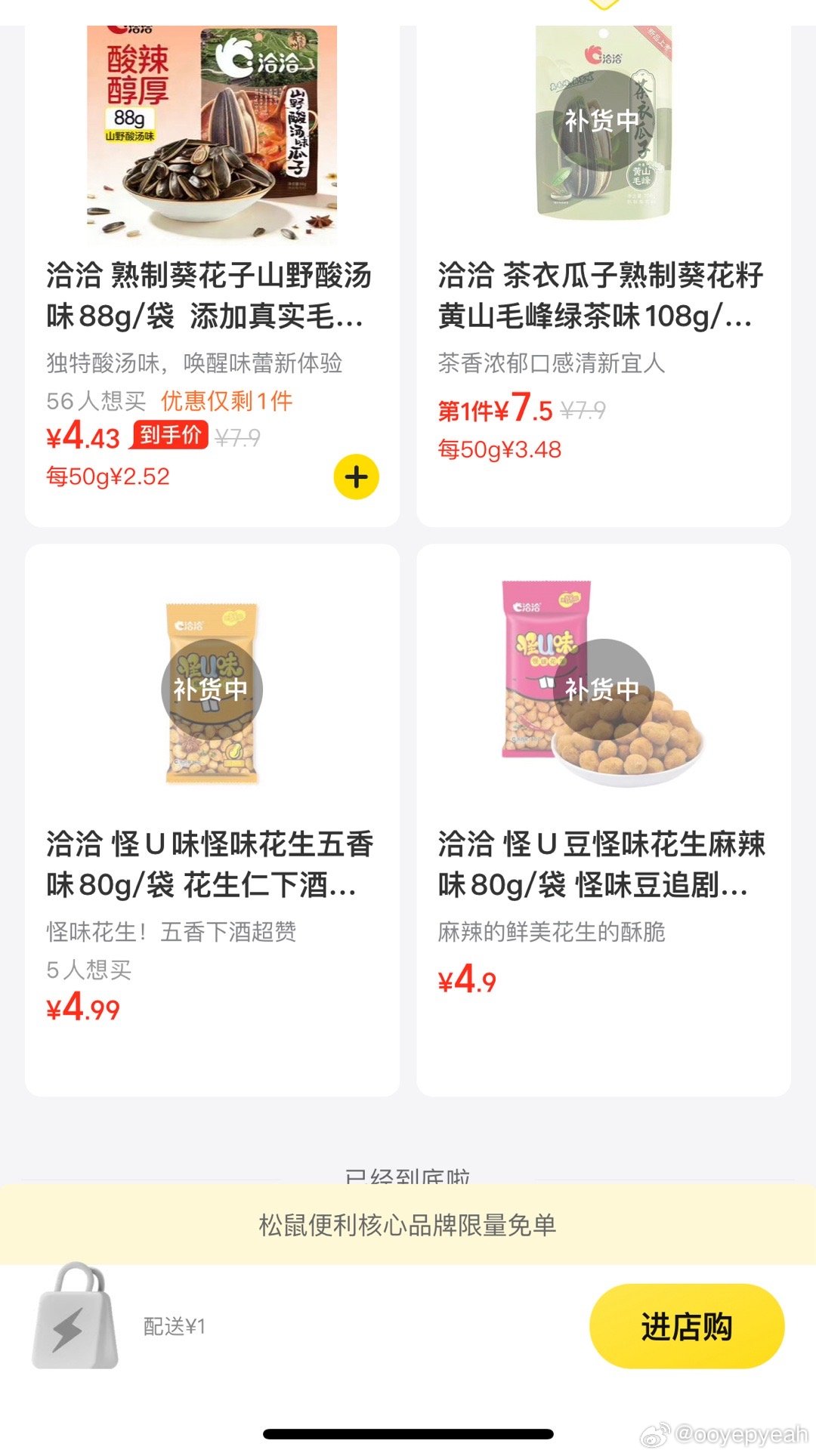Viewport: 816px width, 1456px height.
Task: Tap the 进店购 button
Action: [686, 1326]
